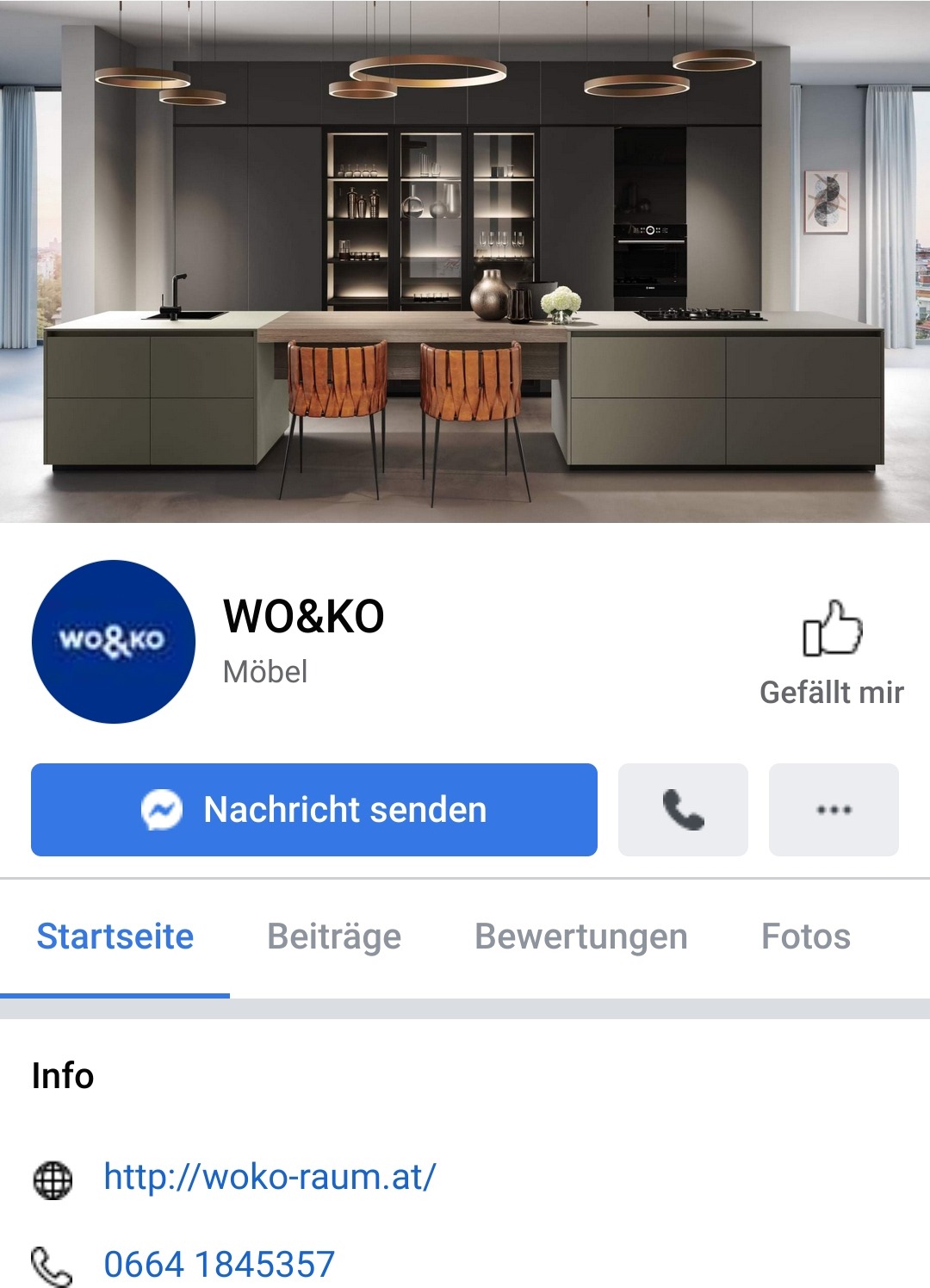The height and width of the screenshot is (1288, 930).
Task: Open the Bewertungen tab
Action: click(x=581, y=936)
